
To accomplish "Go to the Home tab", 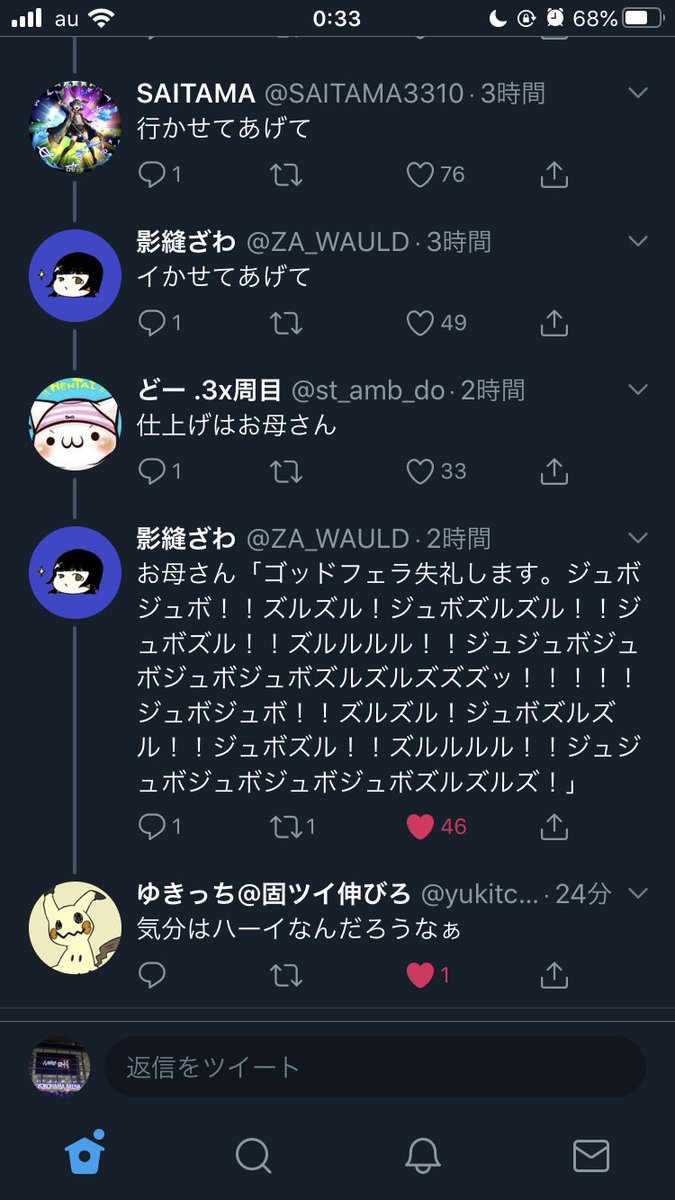I will click(85, 1156).
